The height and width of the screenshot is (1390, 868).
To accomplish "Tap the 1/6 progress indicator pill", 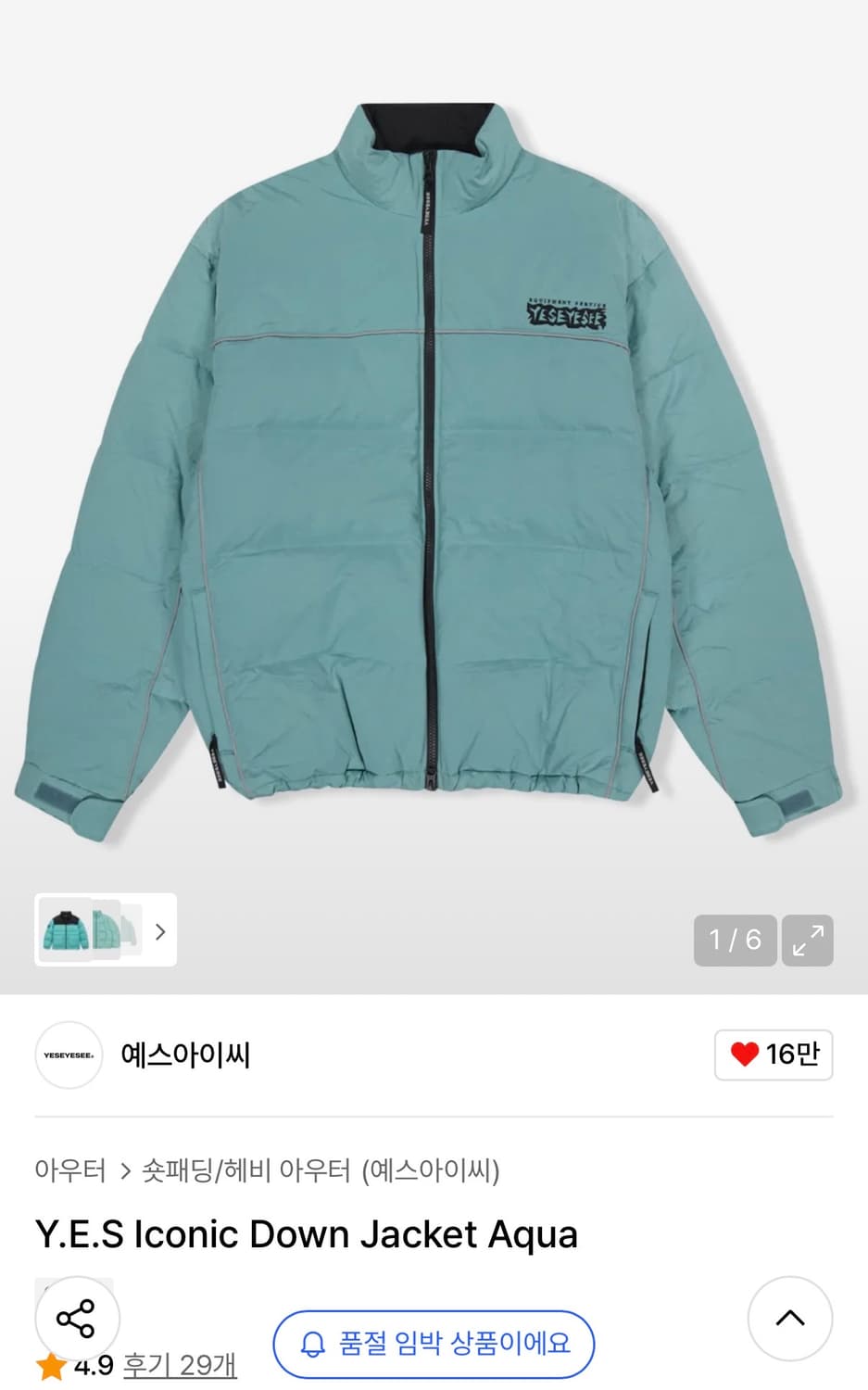I will tap(735, 941).
